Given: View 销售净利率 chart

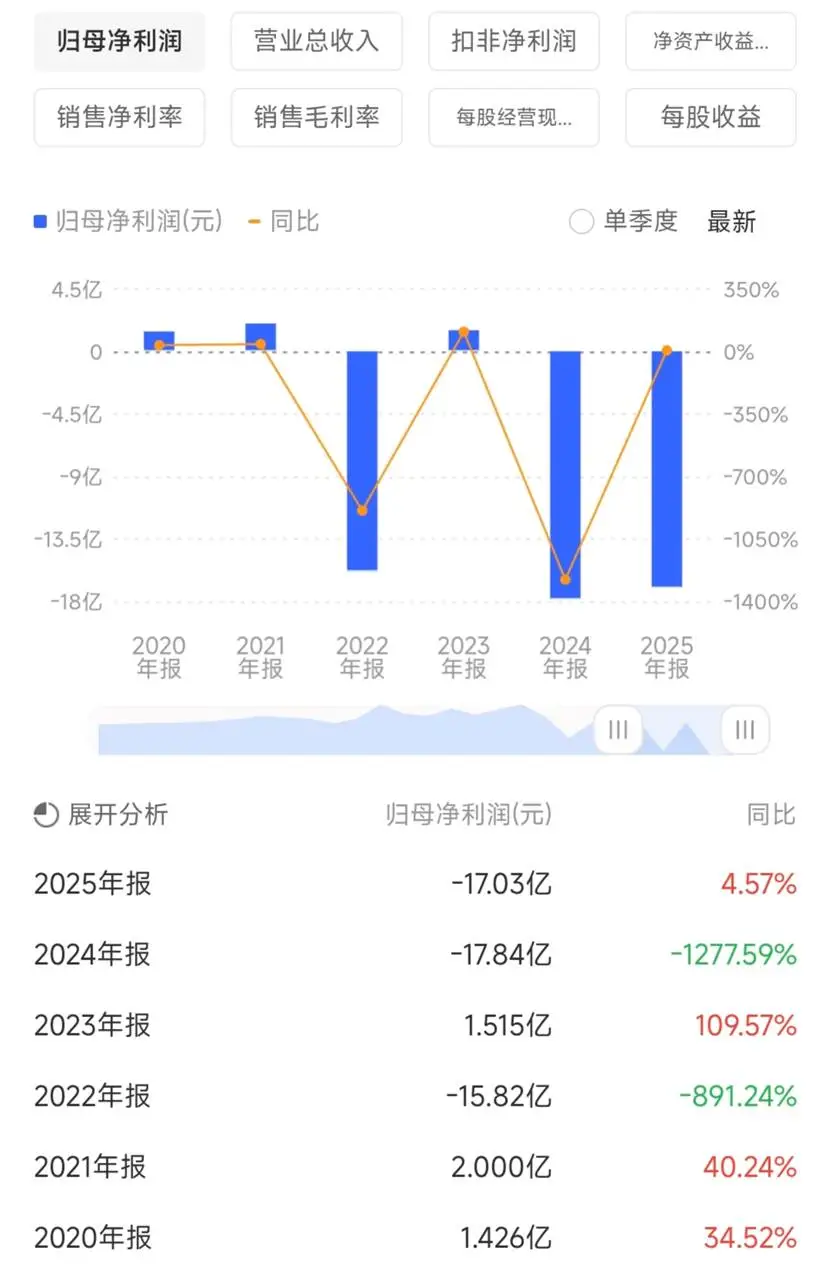Looking at the screenshot, I should coord(119,117).
